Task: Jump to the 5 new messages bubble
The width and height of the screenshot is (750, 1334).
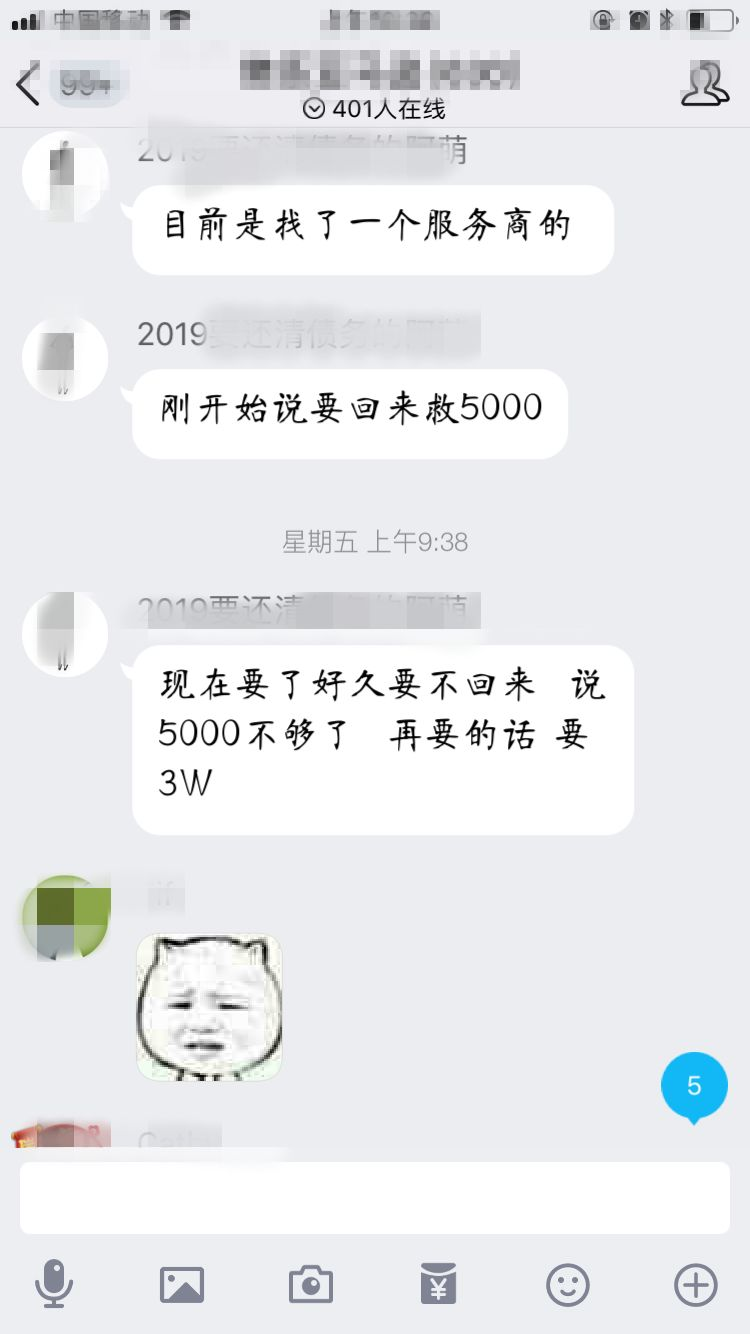Action: [693, 1087]
